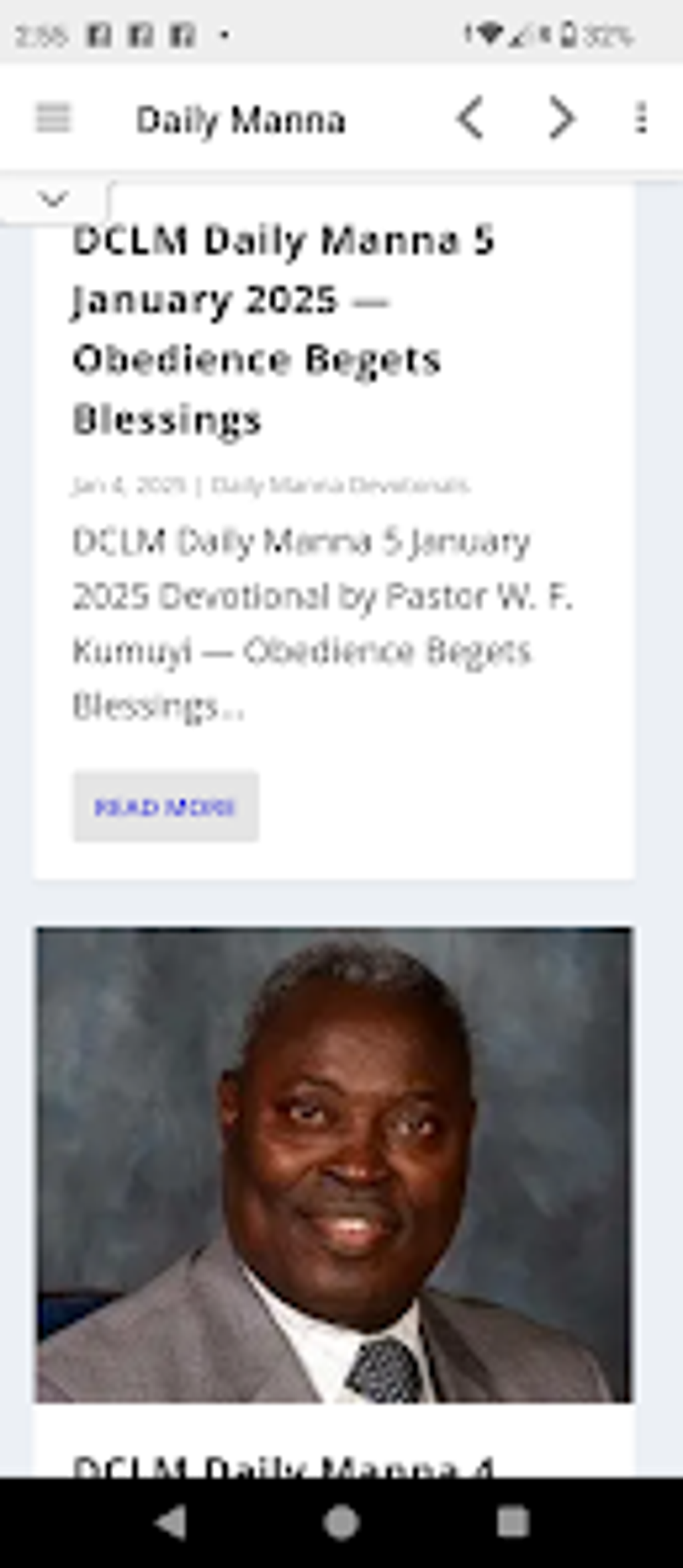Open 'DCLM Daily Manna 5 January 2025' article
The width and height of the screenshot is (683, 1568).
(x=281, y=328)
